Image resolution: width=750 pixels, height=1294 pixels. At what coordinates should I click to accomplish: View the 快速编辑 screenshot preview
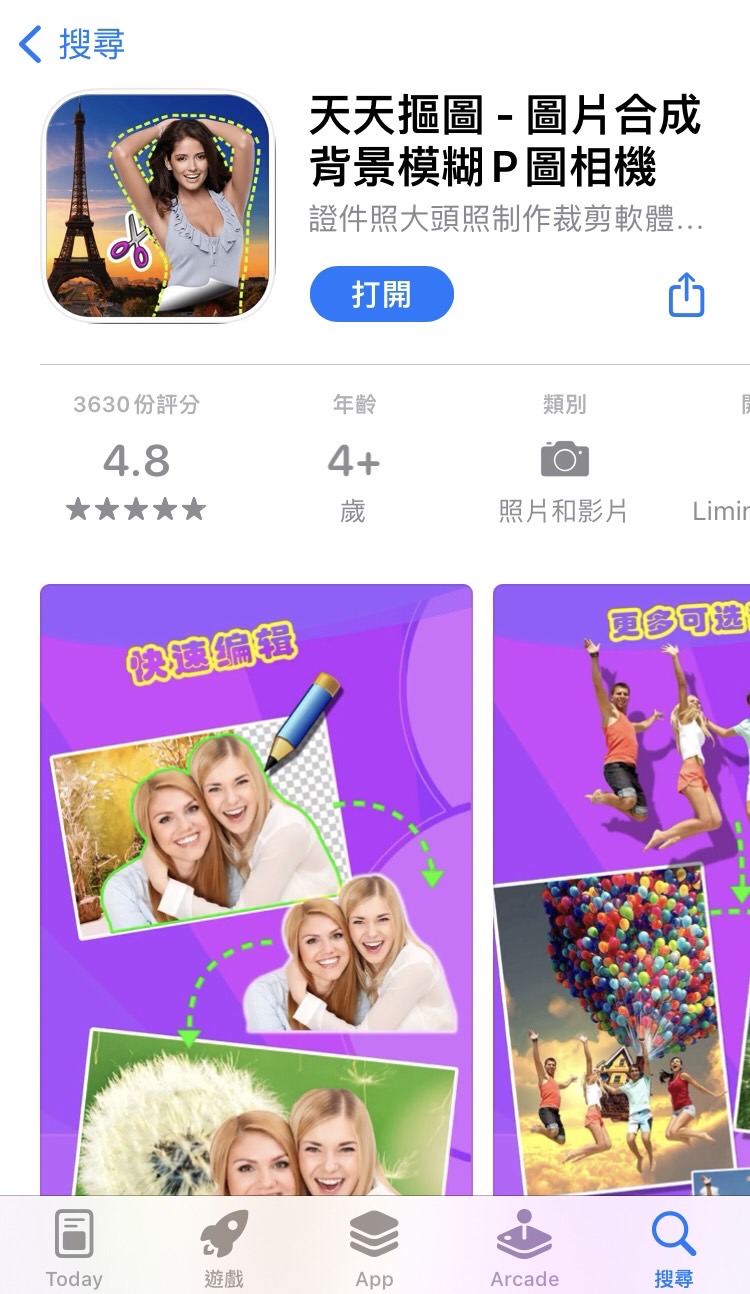pos(256,890)
